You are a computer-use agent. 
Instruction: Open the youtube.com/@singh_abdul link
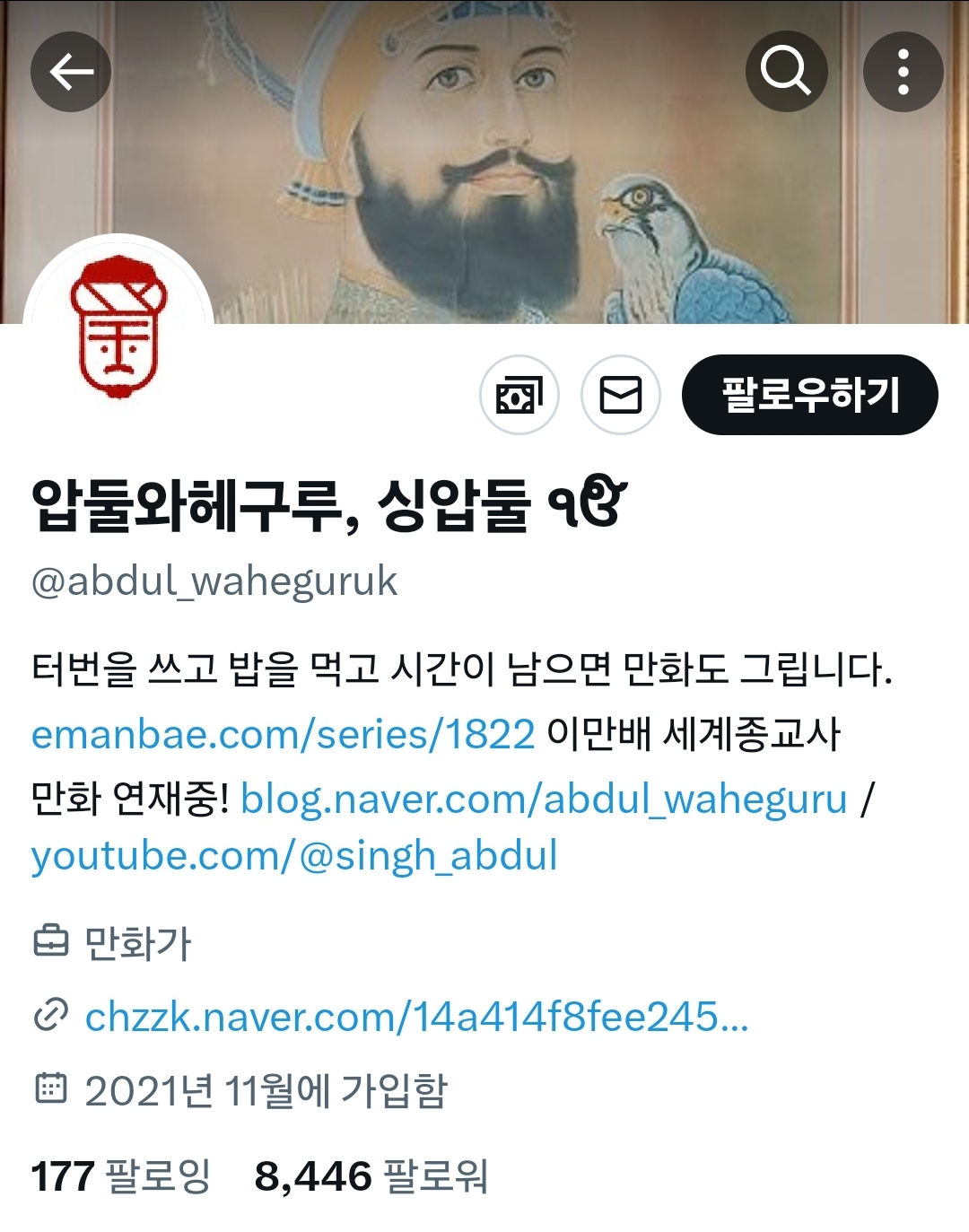coord(294,855)
